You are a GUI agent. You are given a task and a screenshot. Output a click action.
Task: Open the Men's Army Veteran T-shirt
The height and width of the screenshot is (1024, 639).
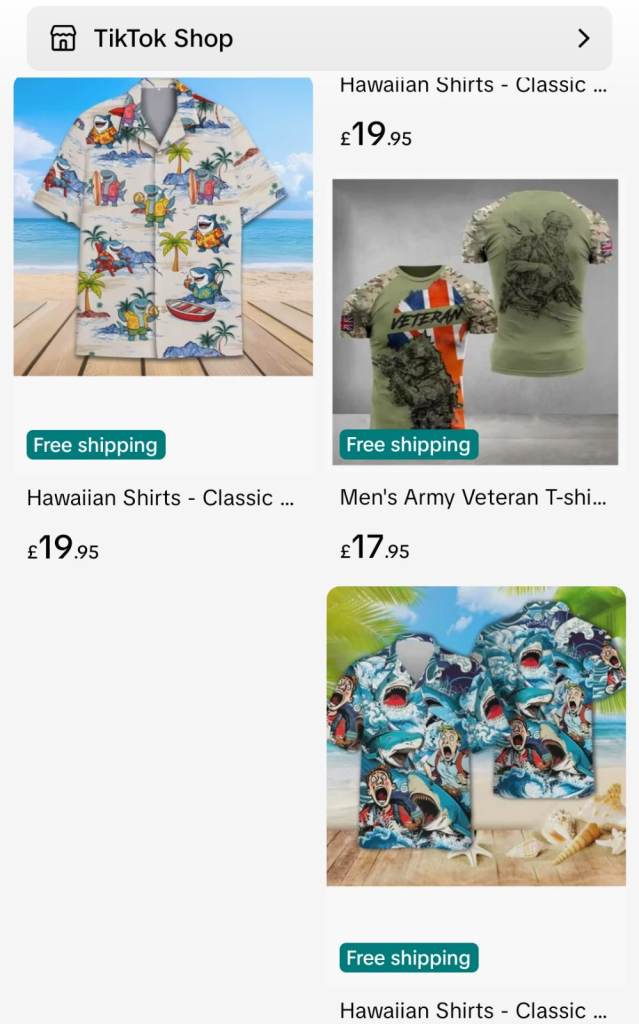coord(475,322)
